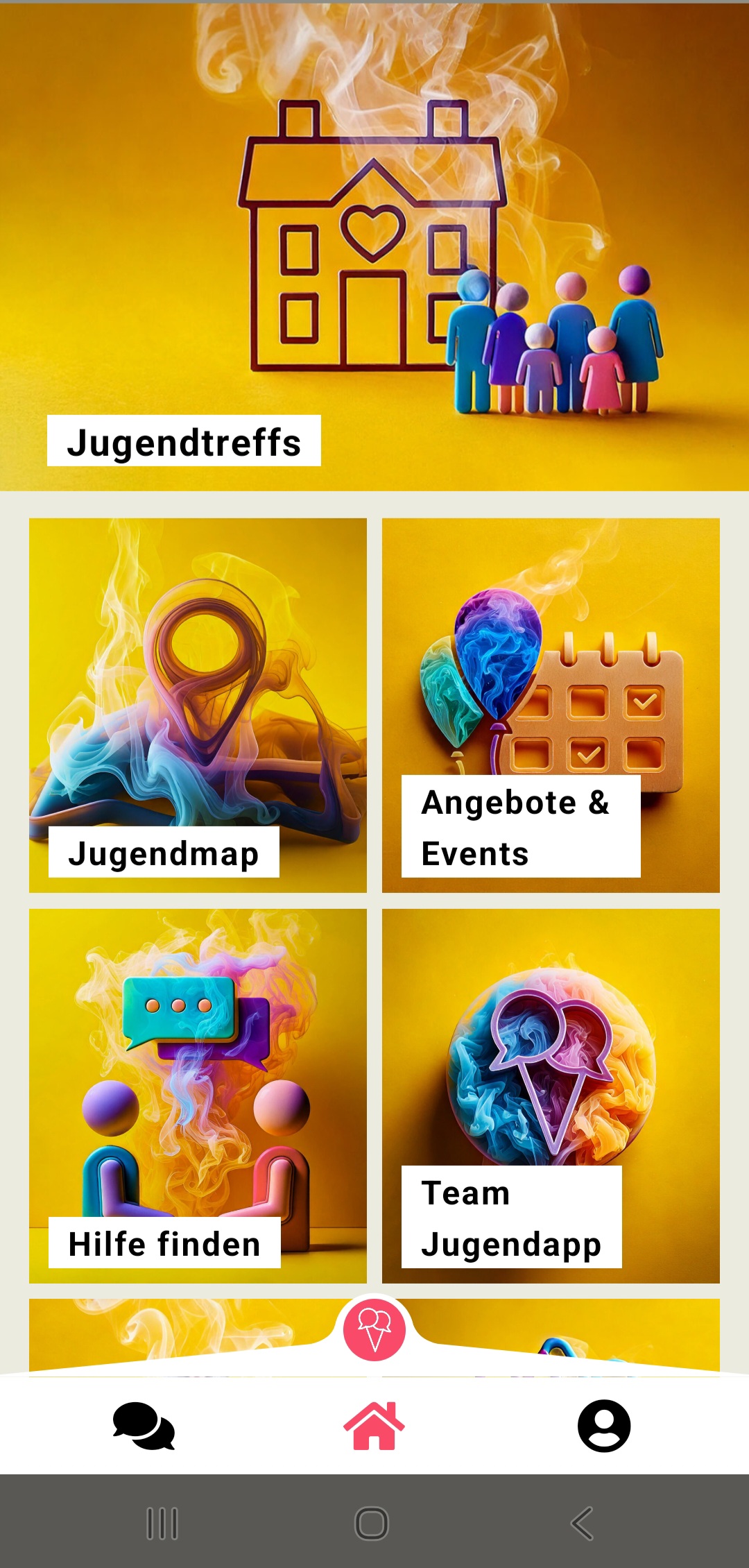Open the Jugendmap tile
This screenshot has width=749, height=1568.
point(198,704)
